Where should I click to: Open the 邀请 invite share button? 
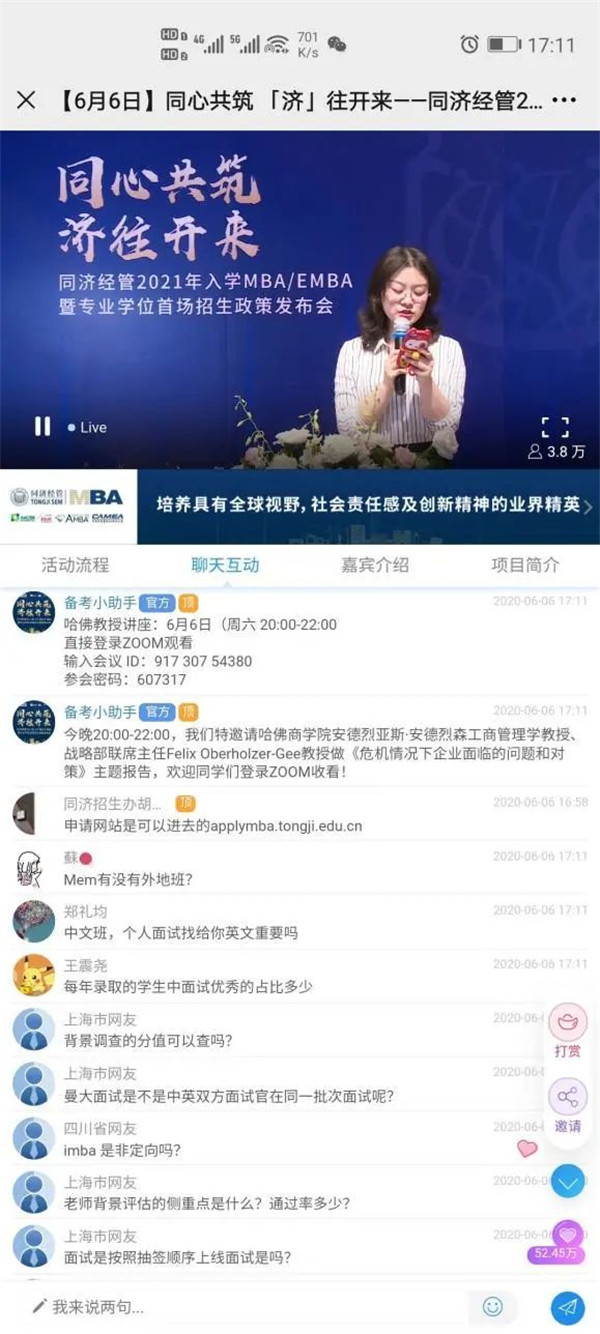[567, 1106]
